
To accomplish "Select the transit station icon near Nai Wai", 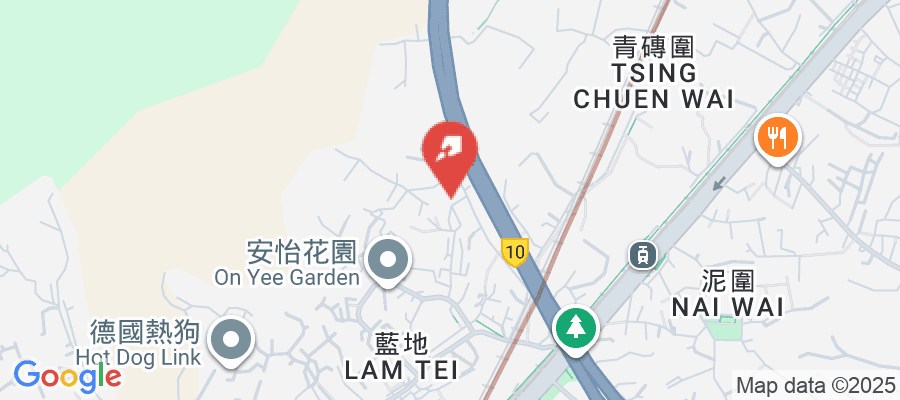I will (x=643, y=255).
